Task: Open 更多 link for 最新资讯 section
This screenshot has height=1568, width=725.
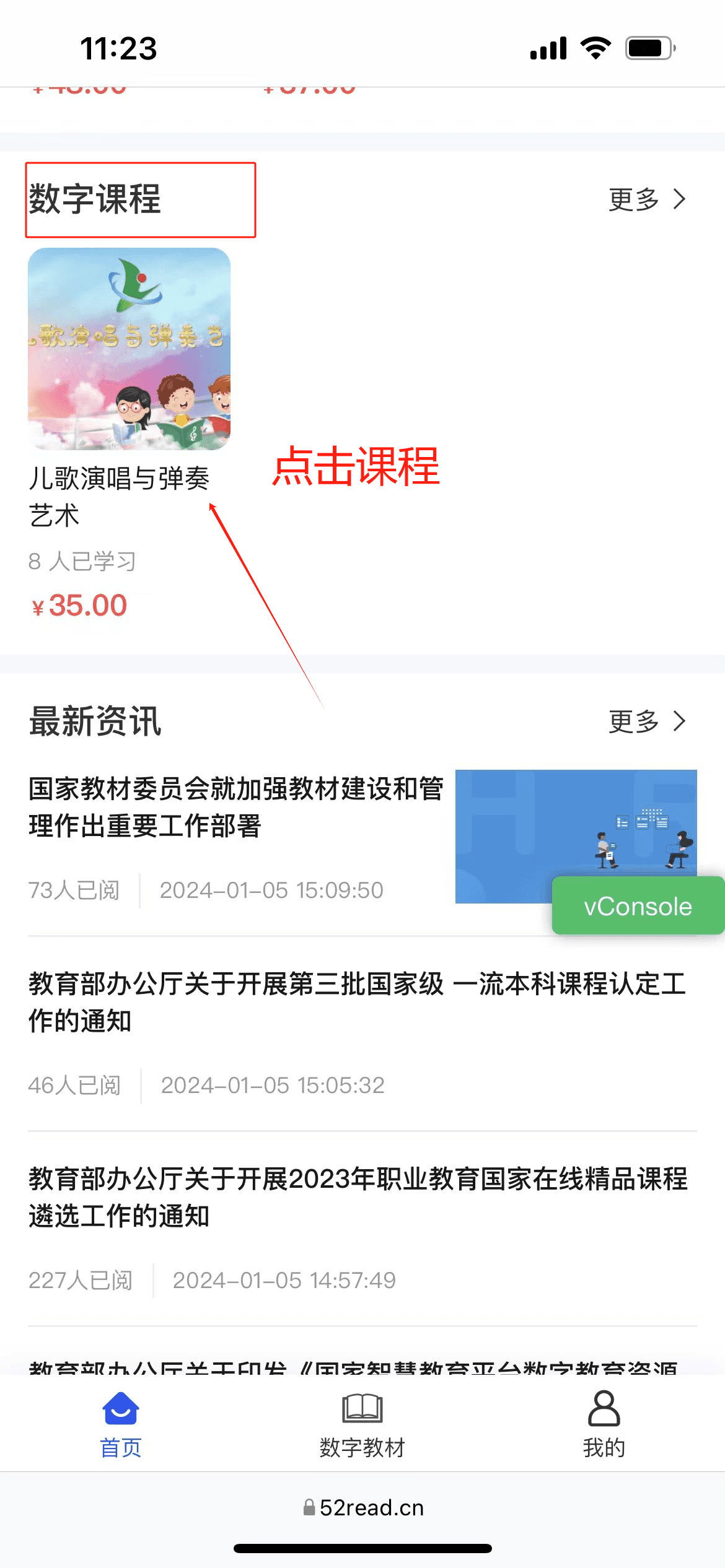Action: pyautogui.click(x=646, y=721)
